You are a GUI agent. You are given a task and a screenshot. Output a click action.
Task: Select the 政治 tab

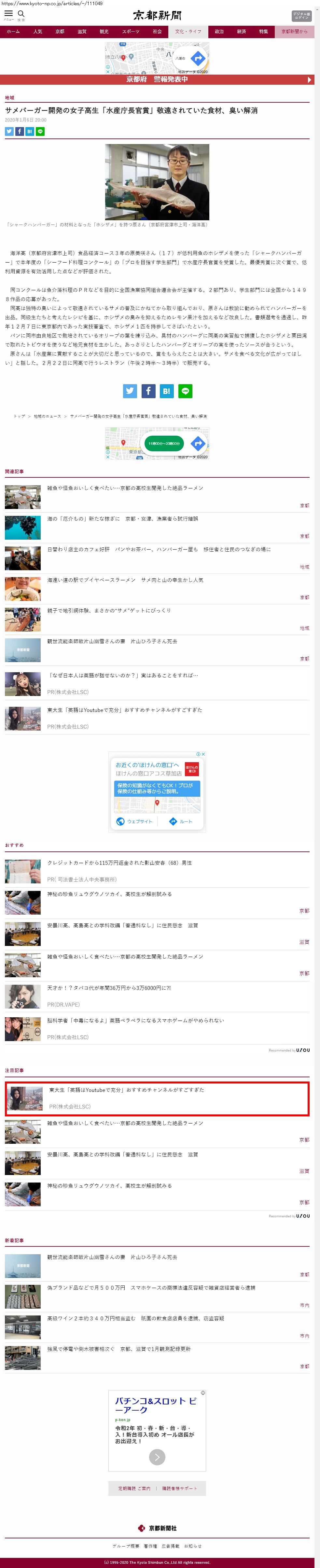coord(219,32)
